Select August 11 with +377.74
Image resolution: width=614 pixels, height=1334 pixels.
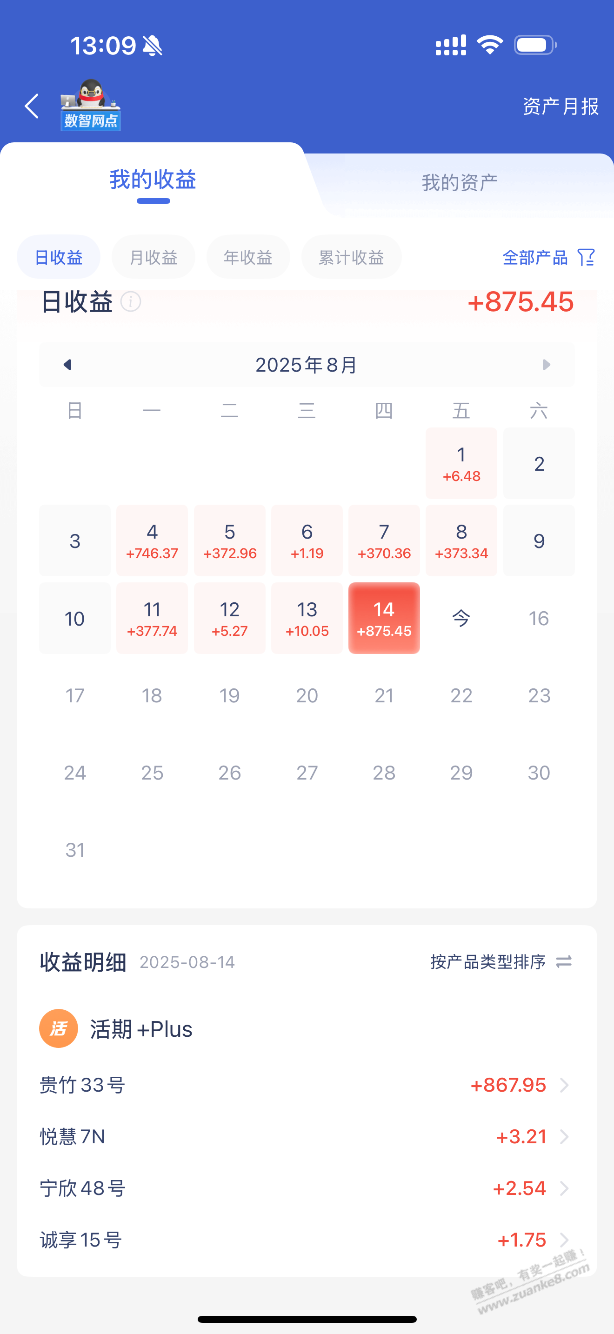pyautogui.click(x=152, y=618)
